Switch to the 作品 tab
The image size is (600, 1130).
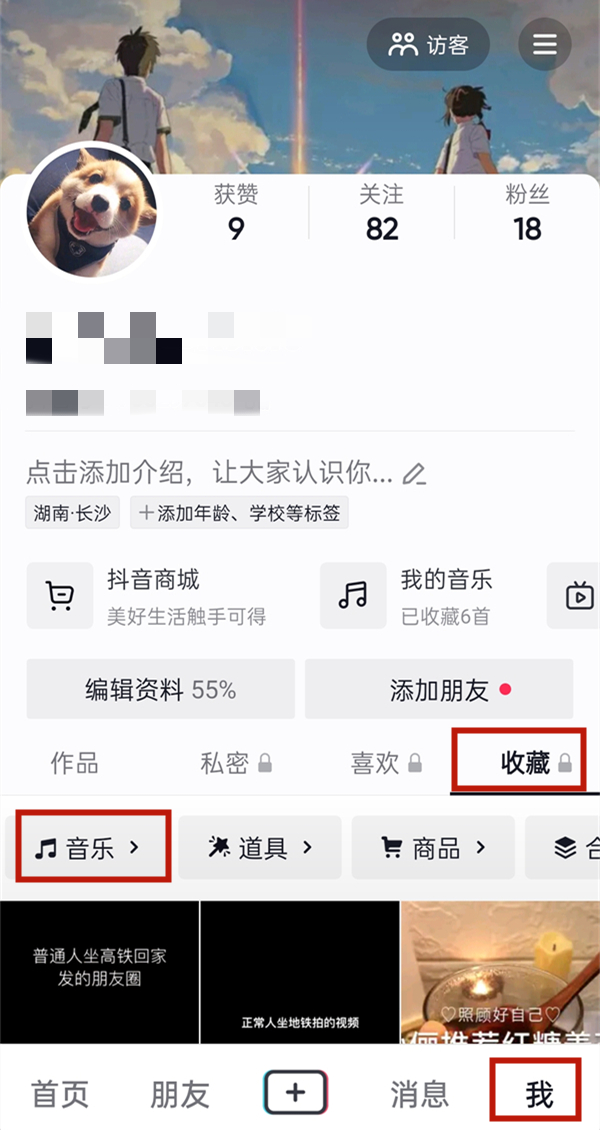click(x=75, y=763)
